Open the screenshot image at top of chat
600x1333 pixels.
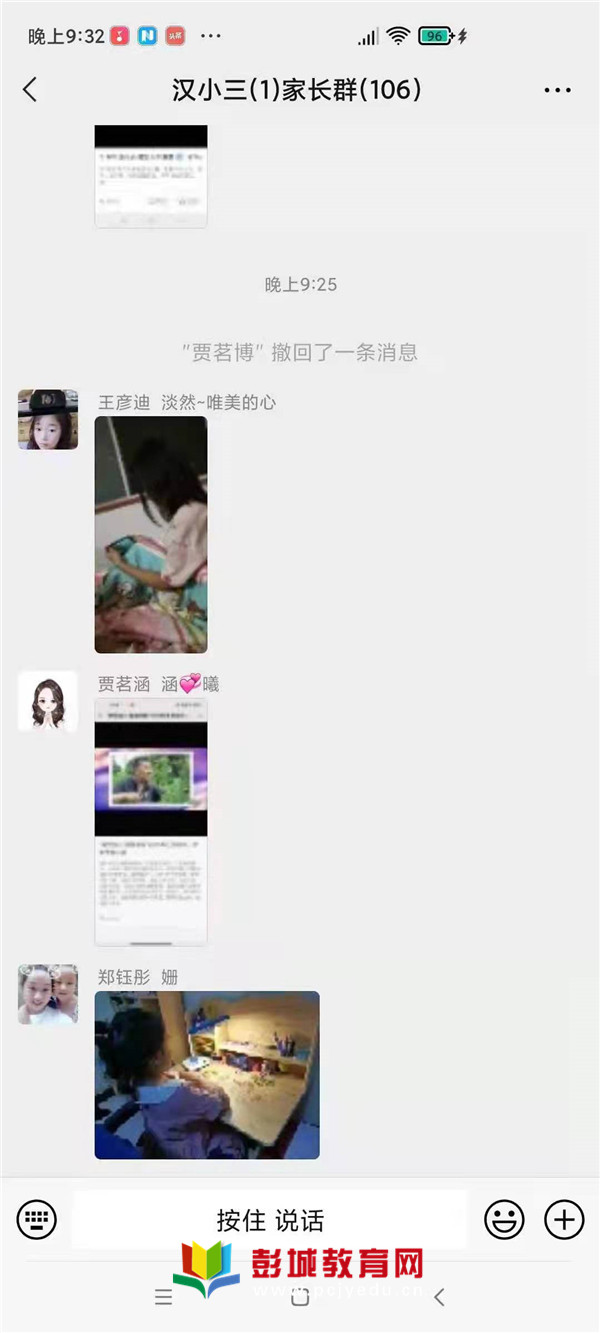click(x=151, y=176)
